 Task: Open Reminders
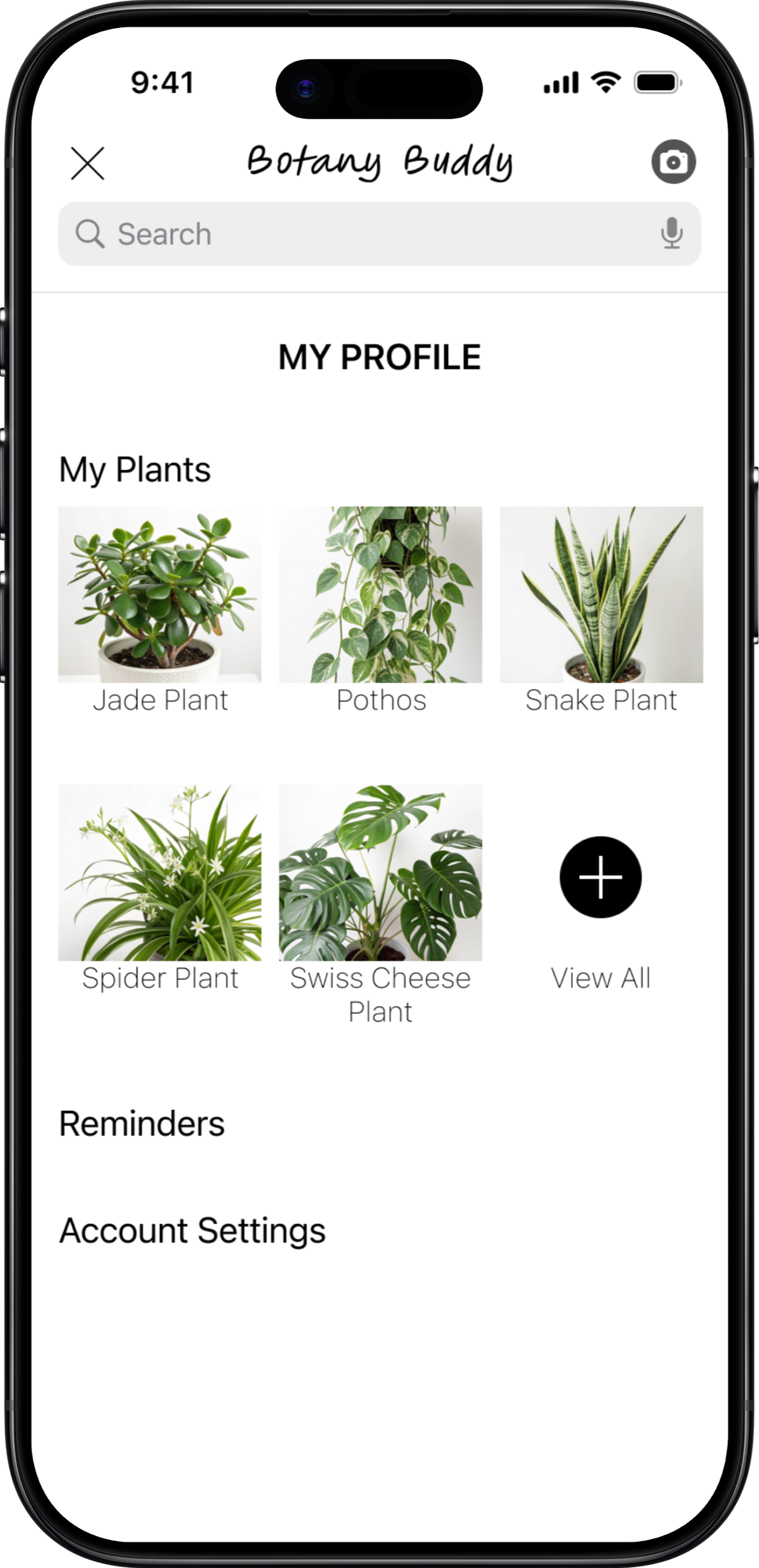[142, 1124]
